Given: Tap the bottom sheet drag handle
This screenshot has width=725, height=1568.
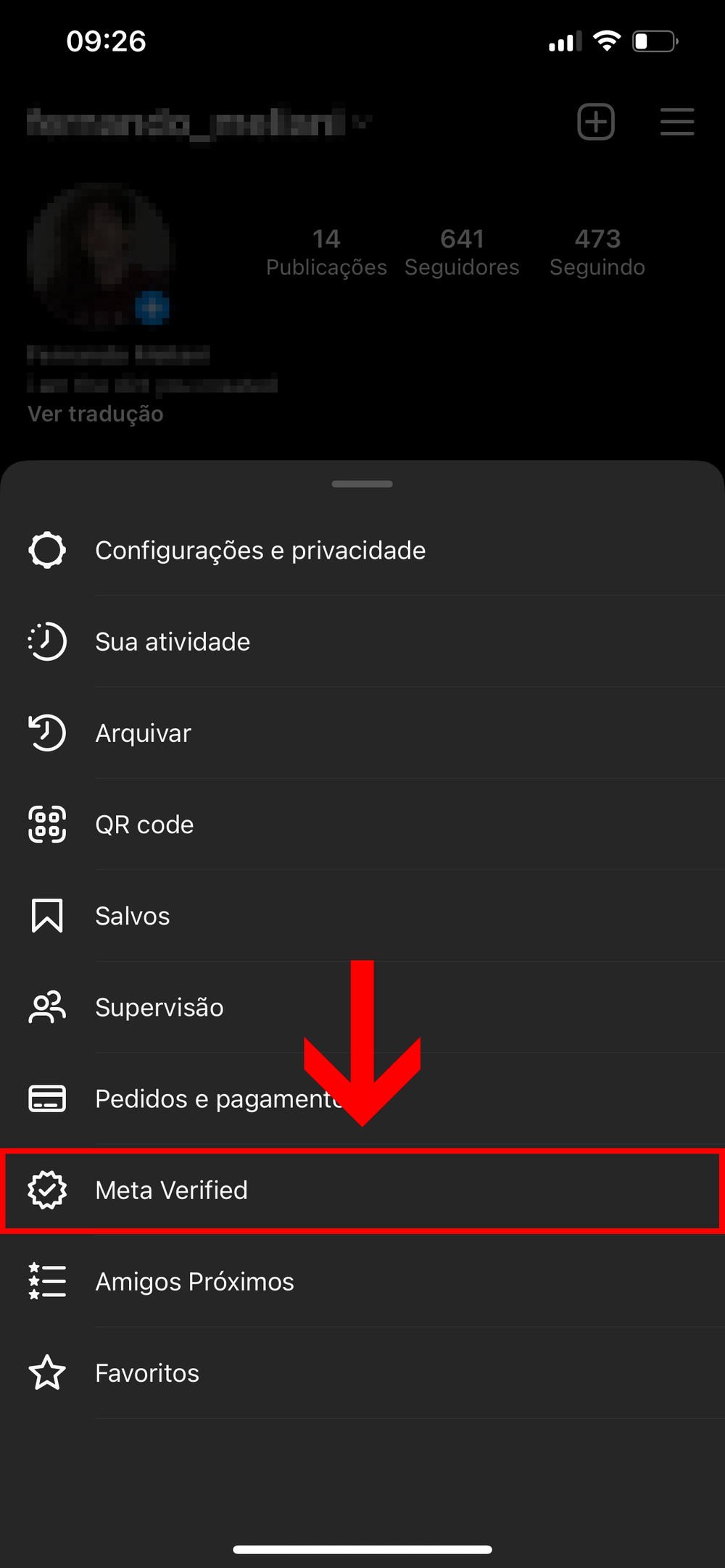Looking at the screenshot, I should (362, 484).
